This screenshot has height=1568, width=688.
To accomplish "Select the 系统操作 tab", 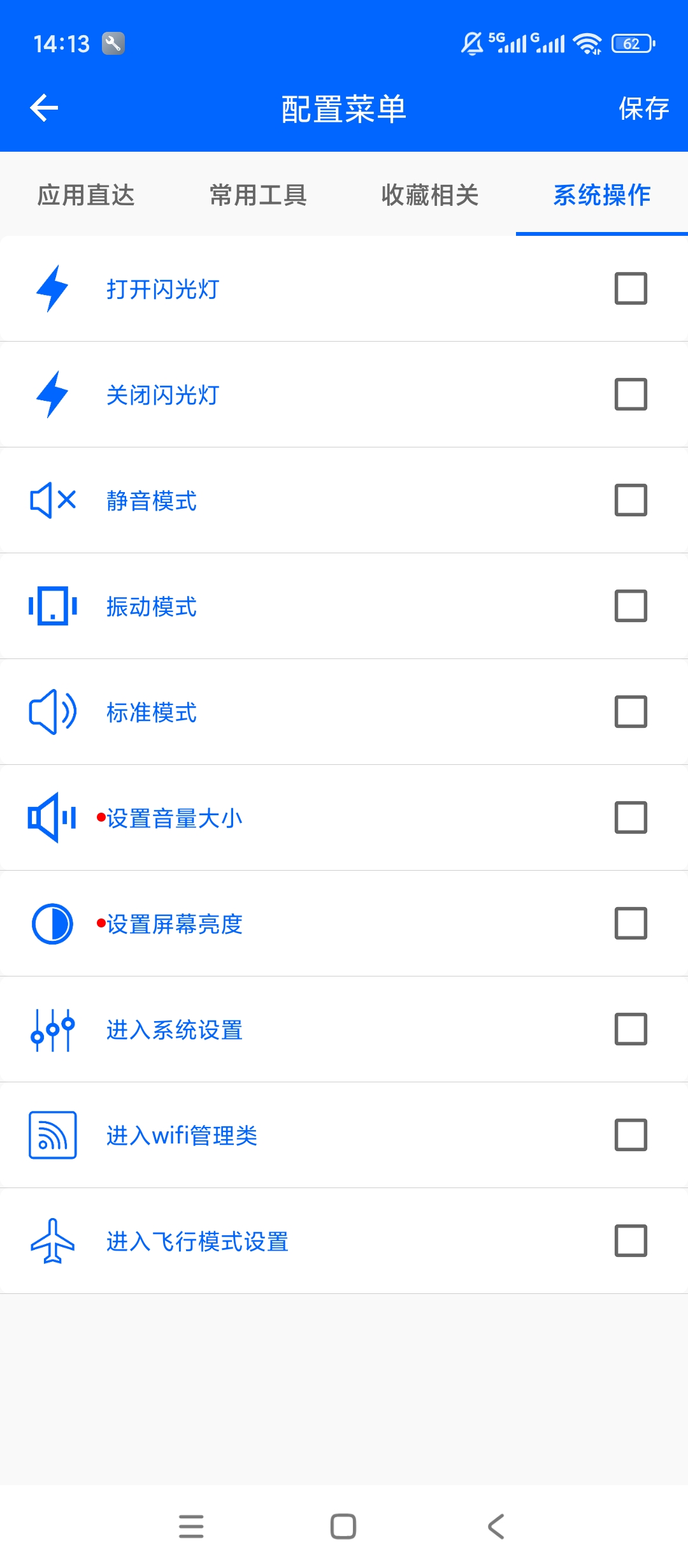I will (602, 195).
